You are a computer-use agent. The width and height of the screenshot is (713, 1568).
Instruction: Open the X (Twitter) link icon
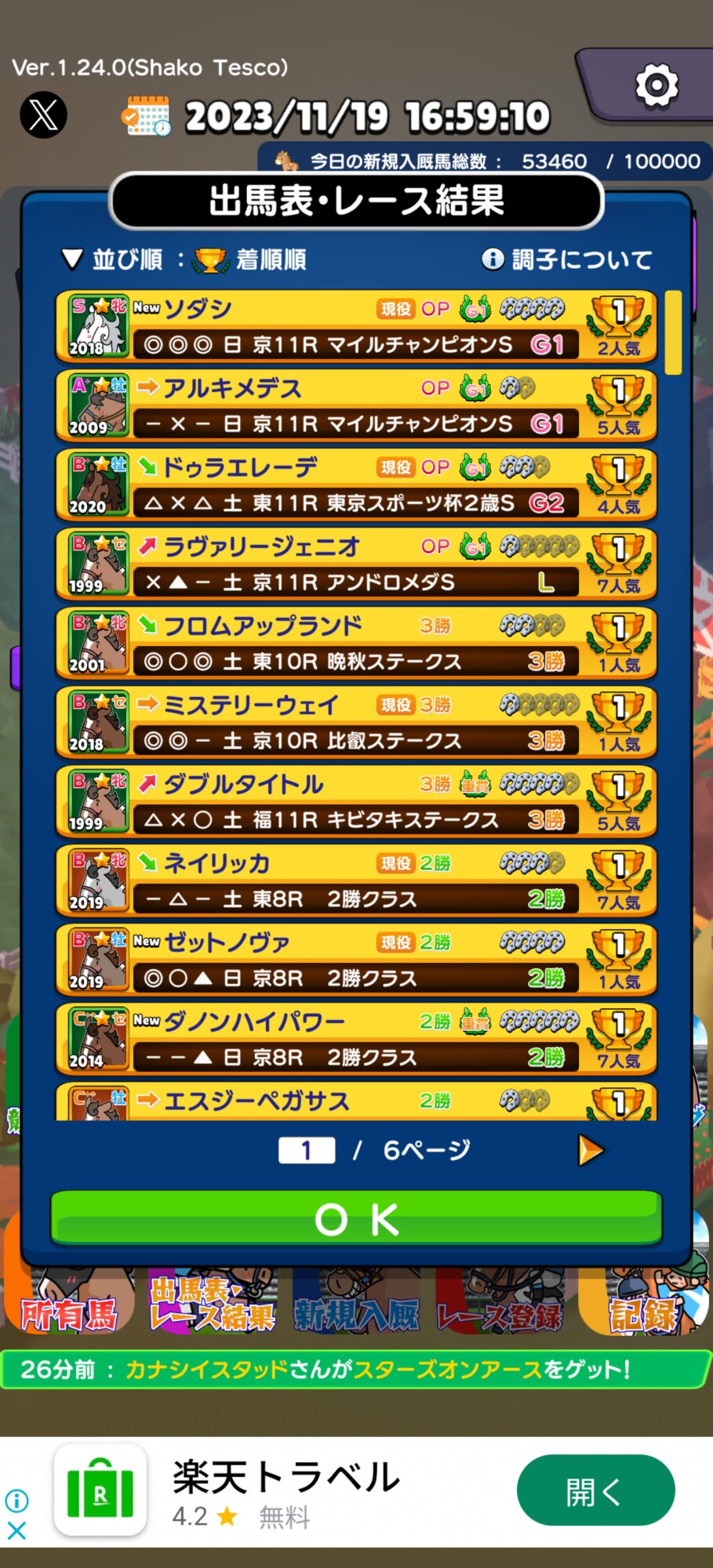pos(43,115)
